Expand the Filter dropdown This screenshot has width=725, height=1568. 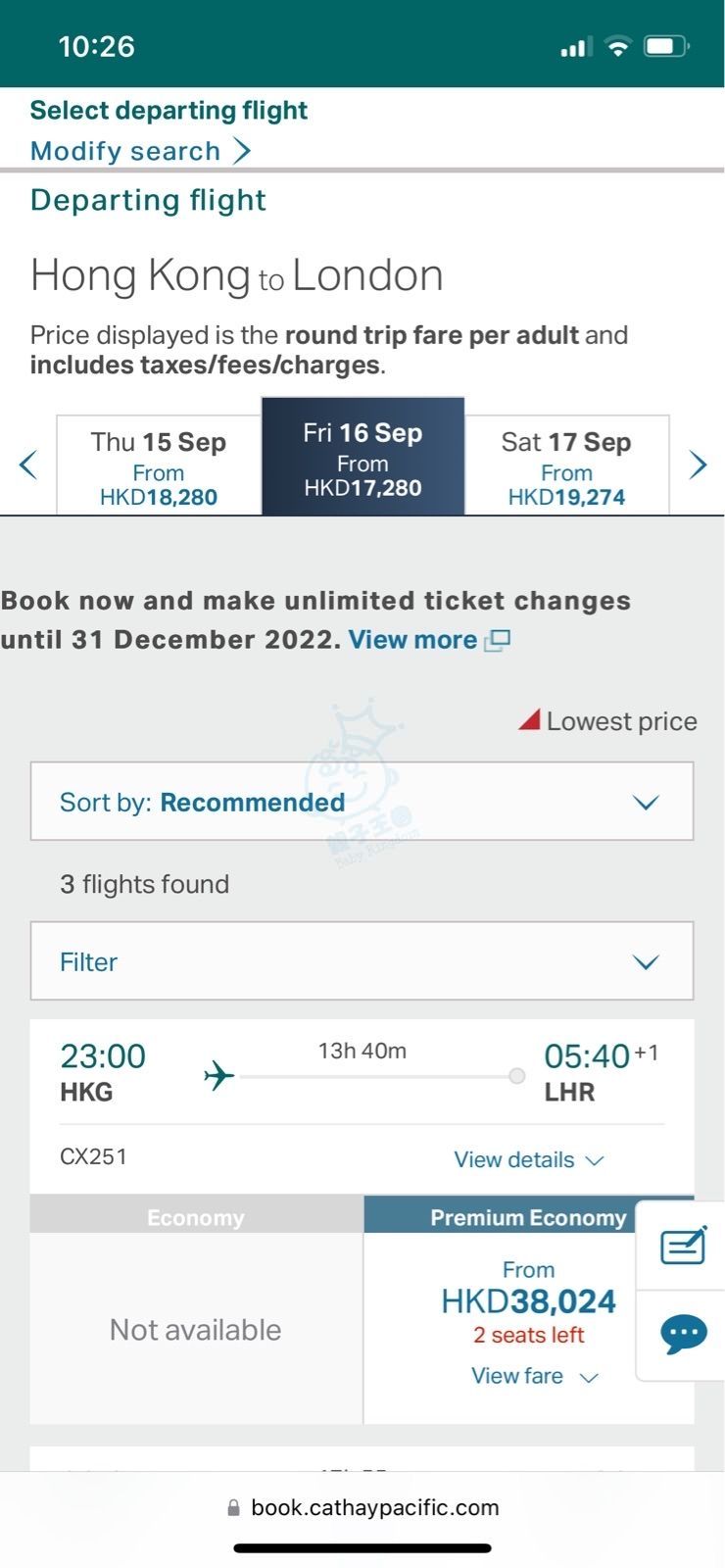362,961
